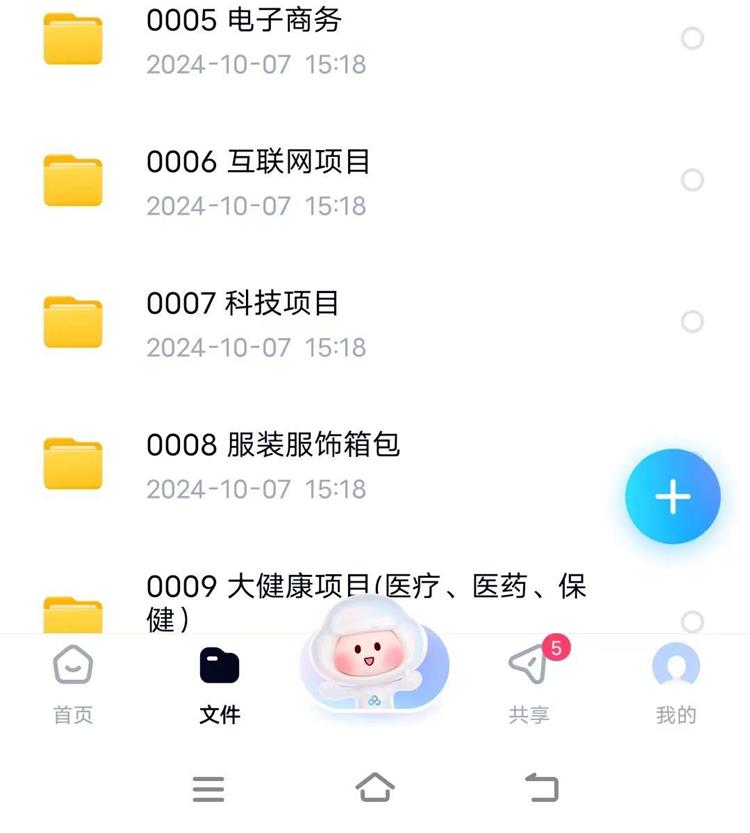Tap the 首页 home icon

click(71, 665)
